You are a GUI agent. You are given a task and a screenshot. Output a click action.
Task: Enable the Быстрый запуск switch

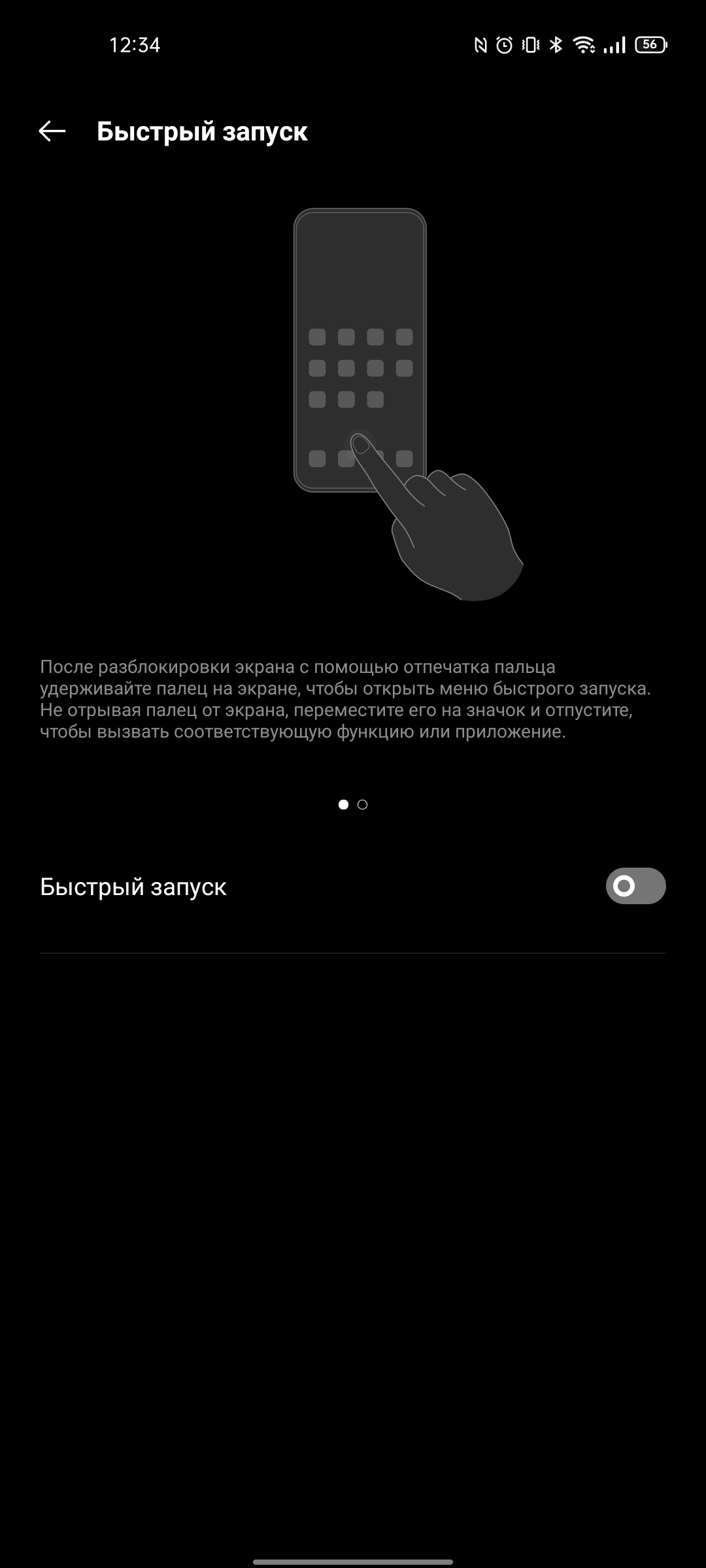[635, 886]
